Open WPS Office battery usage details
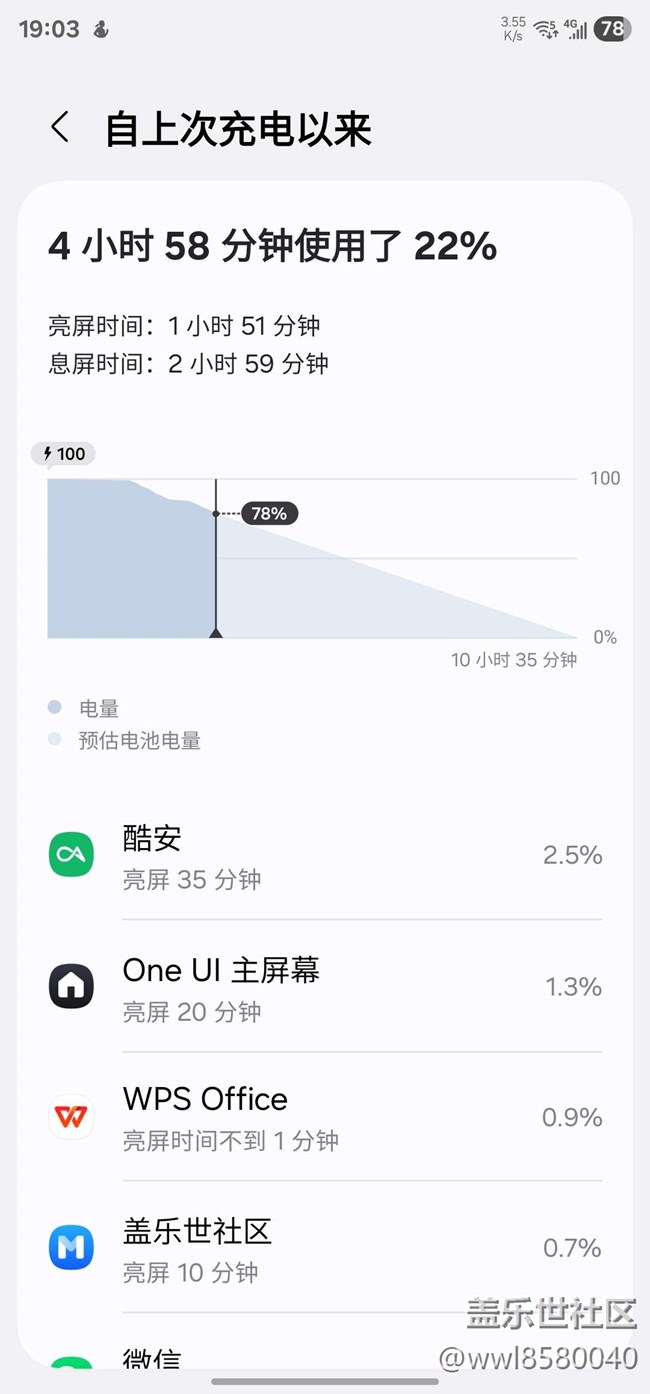 [325, 1117]
